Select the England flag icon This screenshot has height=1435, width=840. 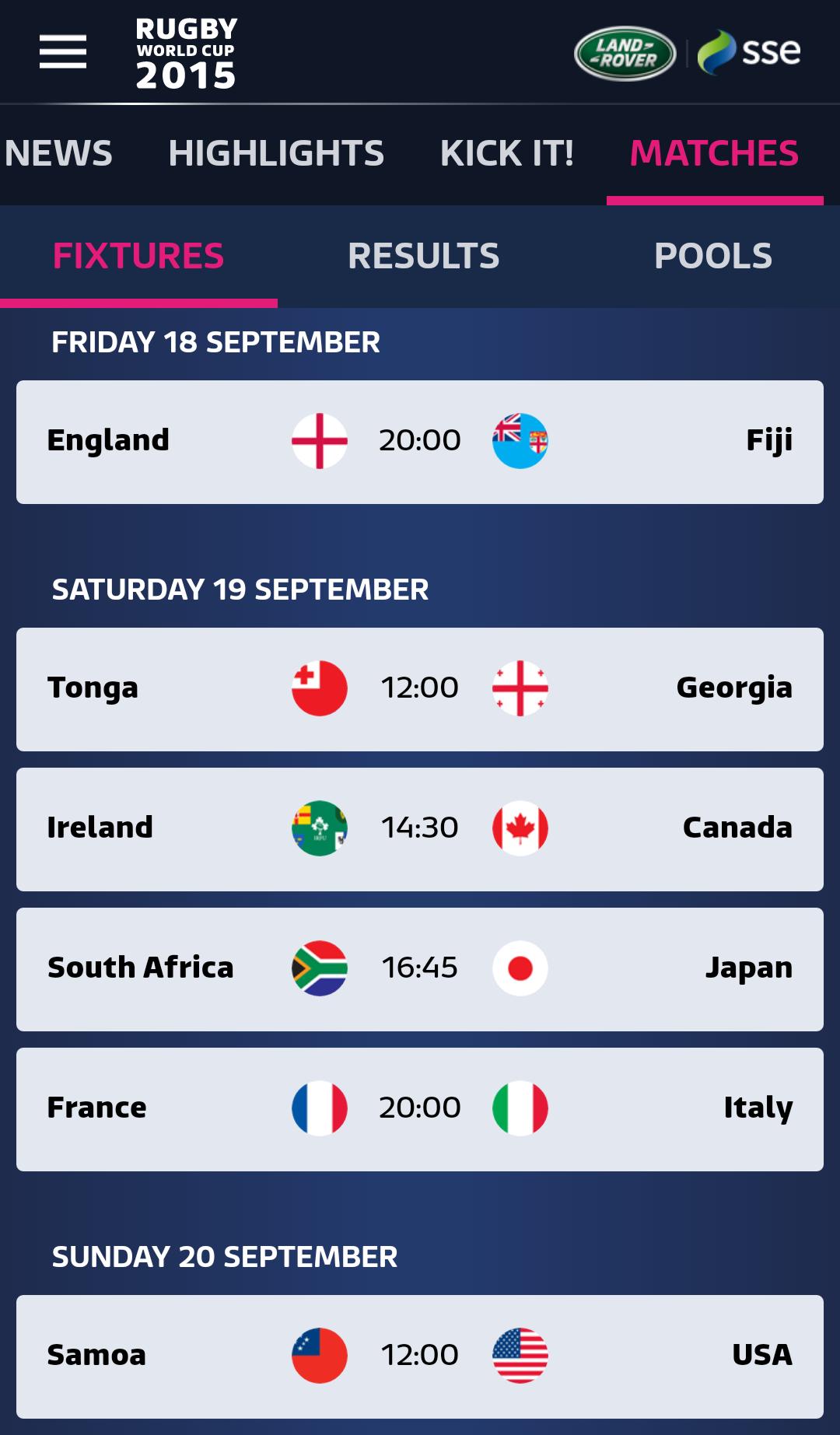click(x=318, y=439)
